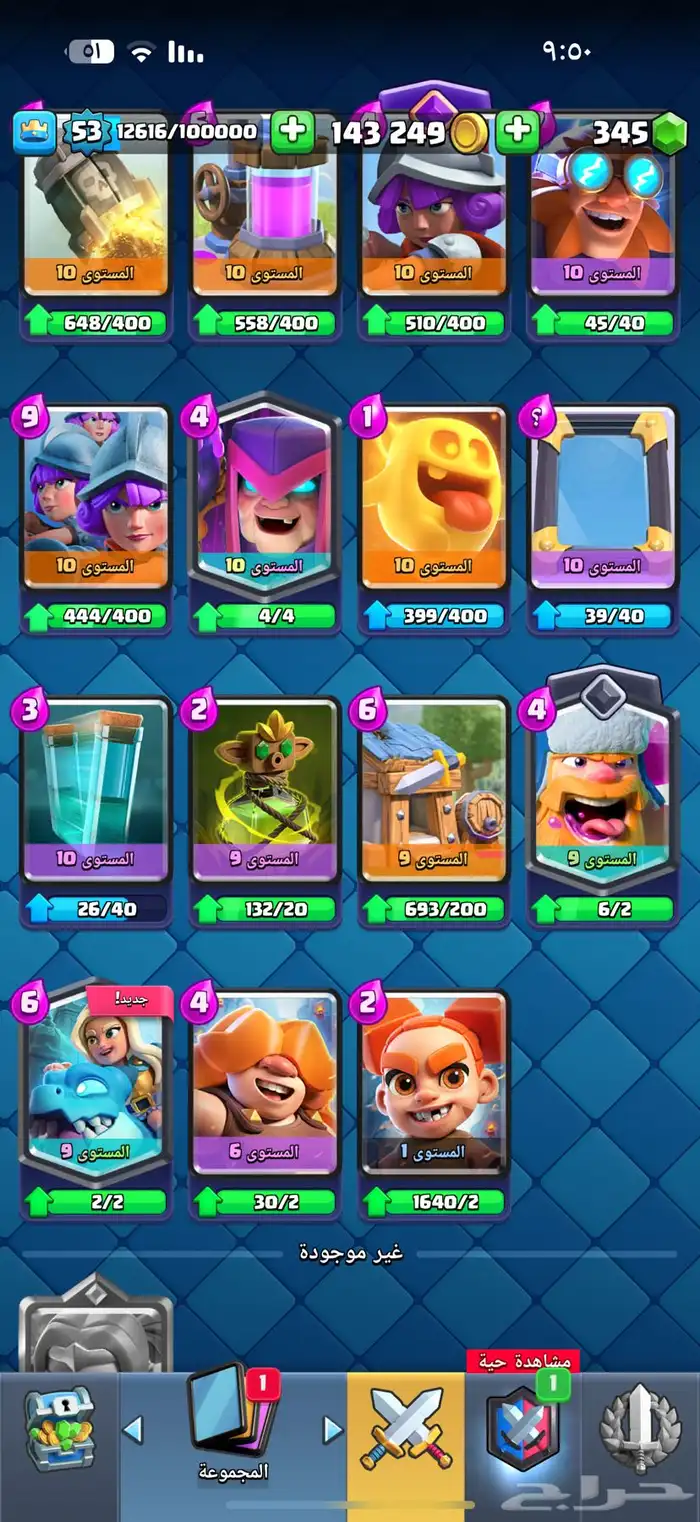Select the Mother Witch card showing 4/4
Image resolution: width=700 pixels, height=1522 pixels.
[x=264, y=500]
